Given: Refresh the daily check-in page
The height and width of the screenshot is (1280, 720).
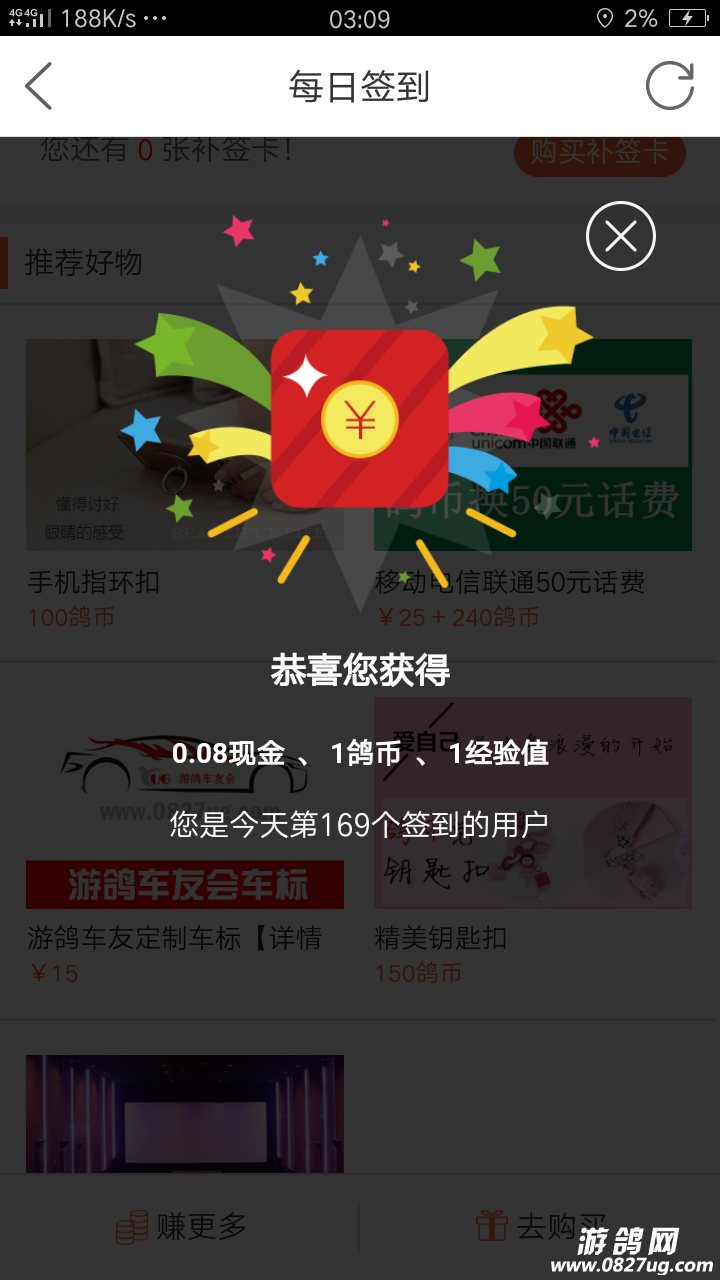Looking at the screenshot, I should tap(669, 86).
